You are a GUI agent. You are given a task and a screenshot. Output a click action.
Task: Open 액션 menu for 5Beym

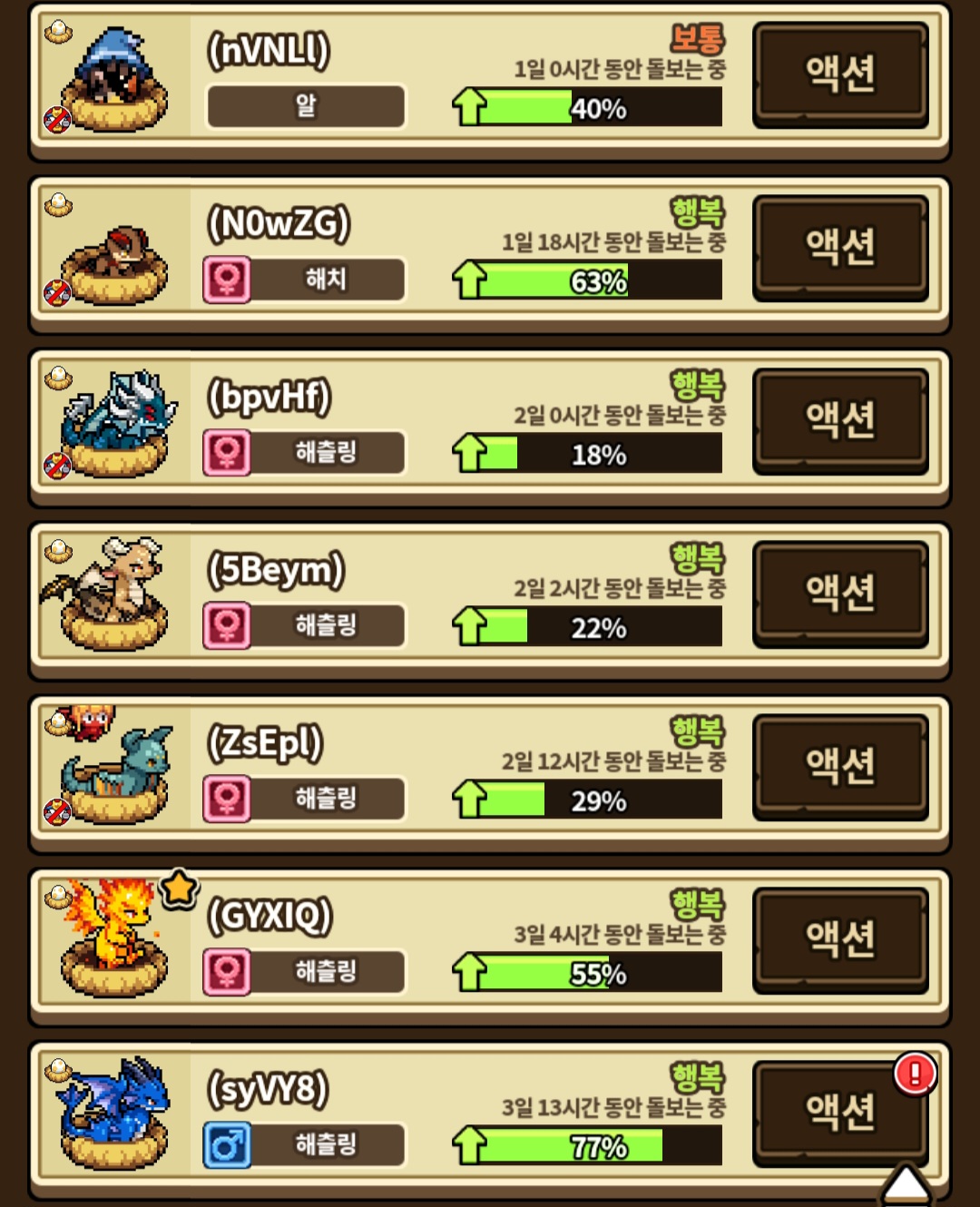pyautogui.click(x=840, y=593)
